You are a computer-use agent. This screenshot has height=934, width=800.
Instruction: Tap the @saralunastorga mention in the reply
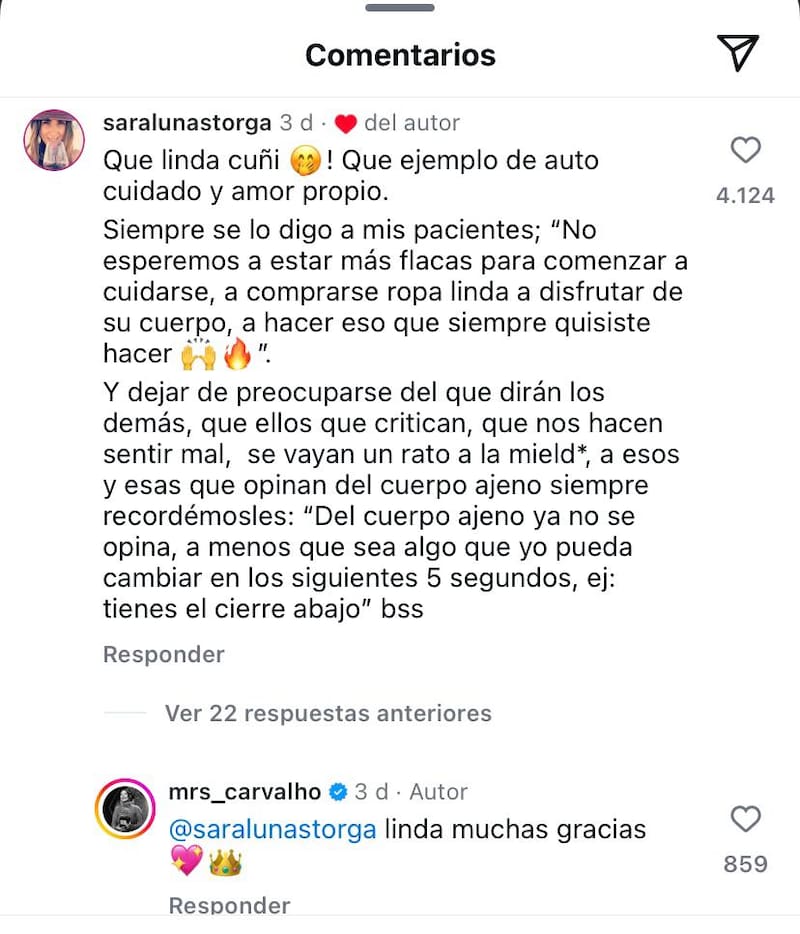coord(271,829)
